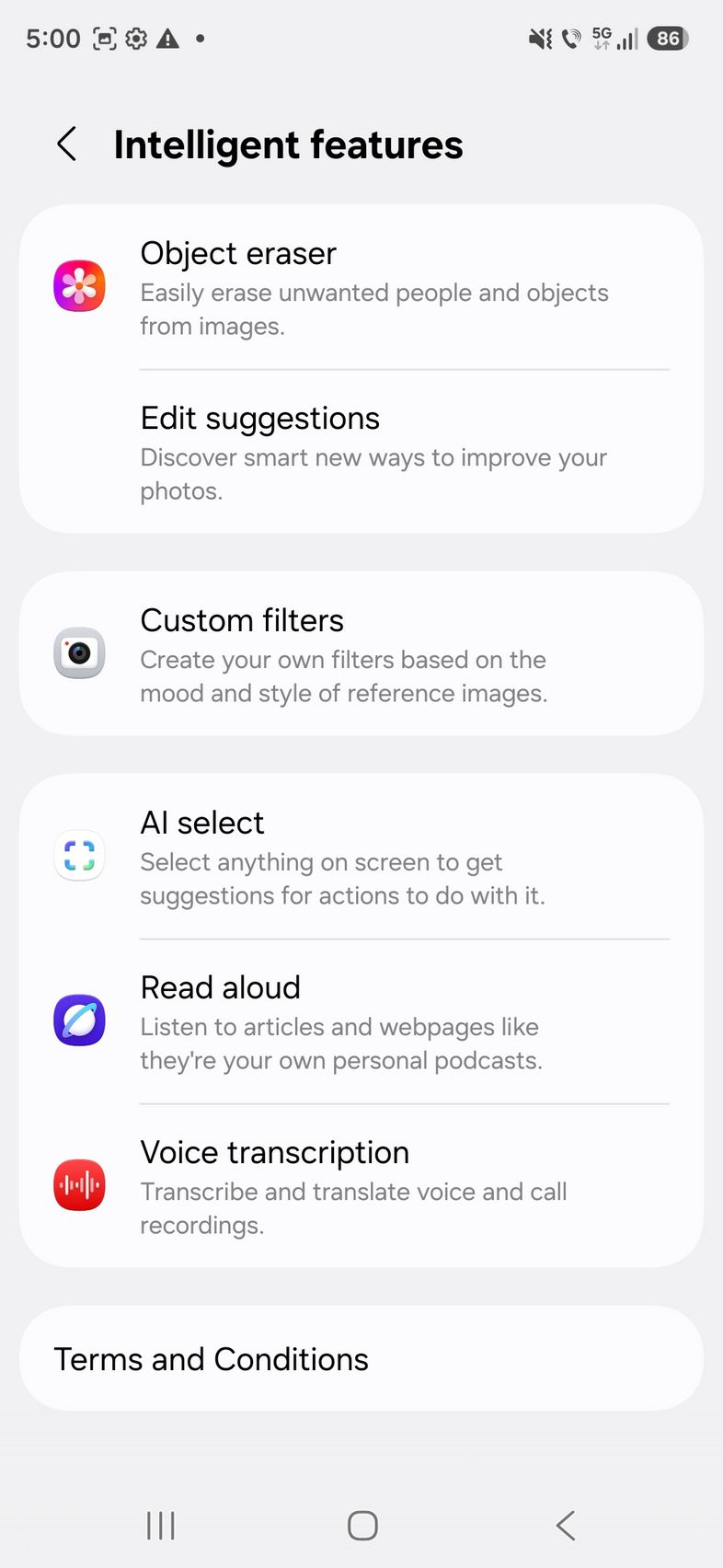Screen dimensions: 723x1568
Task: Open Object eraser settings
Action: tap(361, 287)
